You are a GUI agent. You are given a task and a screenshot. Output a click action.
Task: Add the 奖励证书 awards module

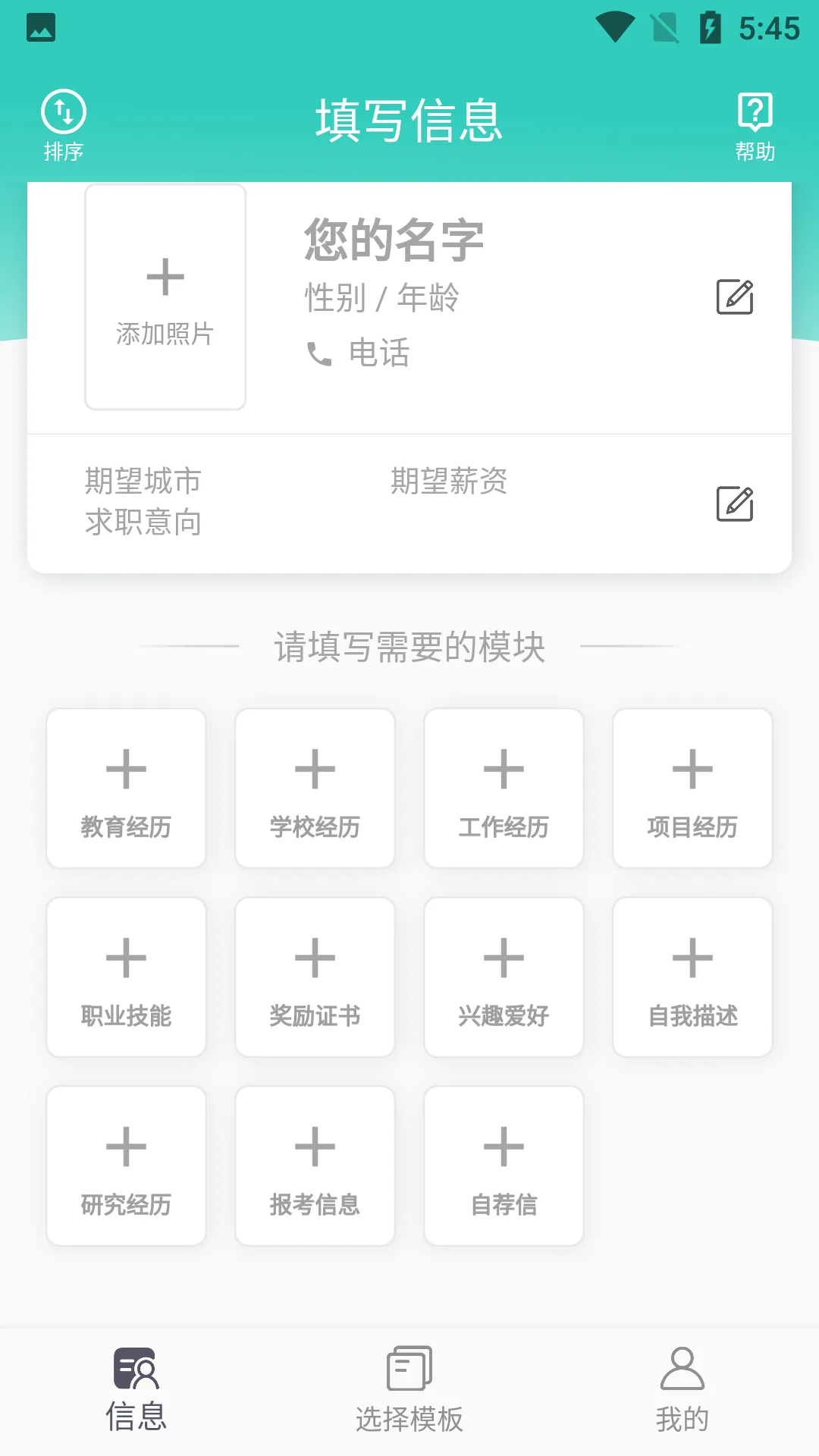pos(315,976)
